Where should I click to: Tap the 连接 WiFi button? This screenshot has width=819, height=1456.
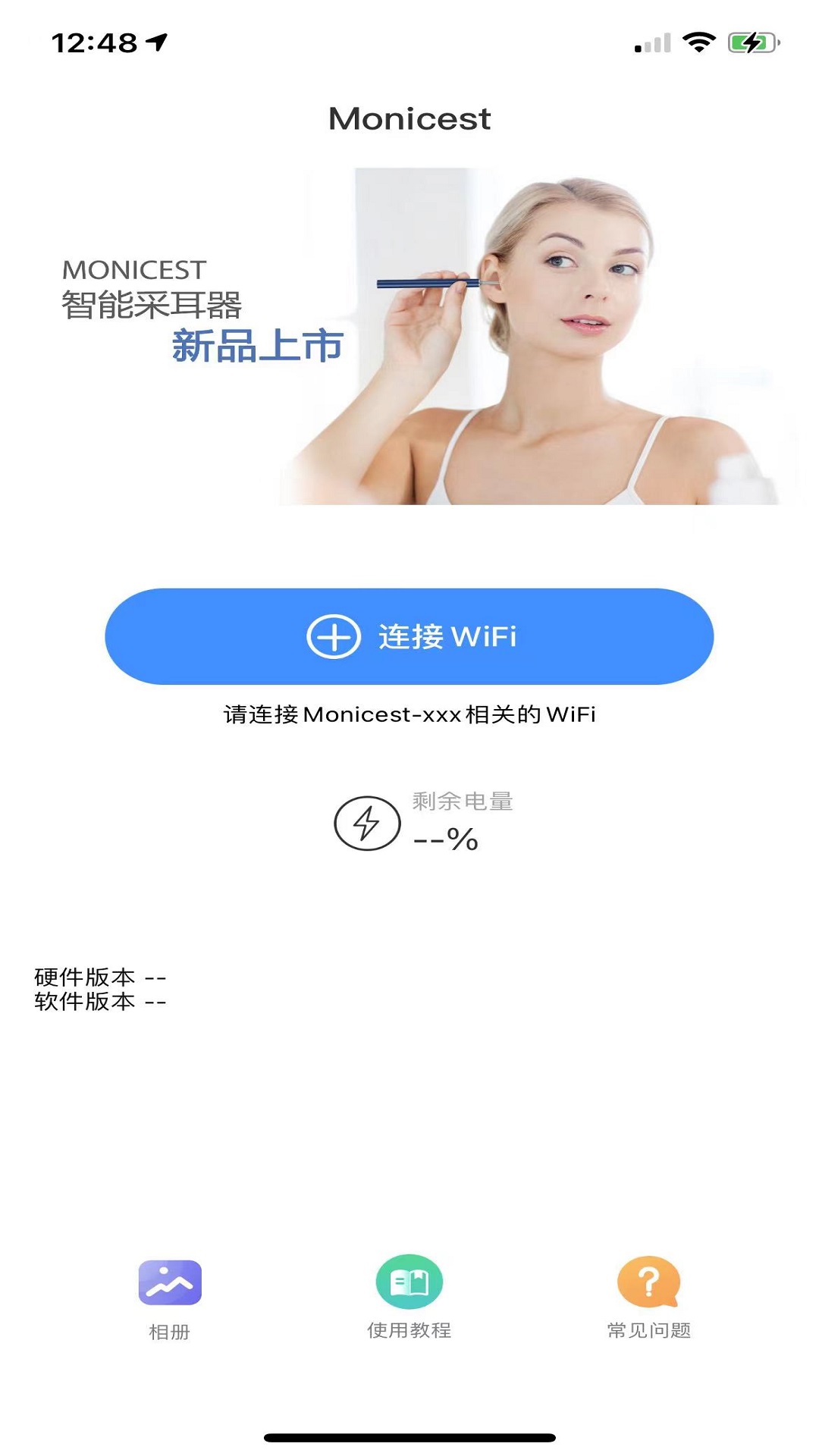coord(409,636)
